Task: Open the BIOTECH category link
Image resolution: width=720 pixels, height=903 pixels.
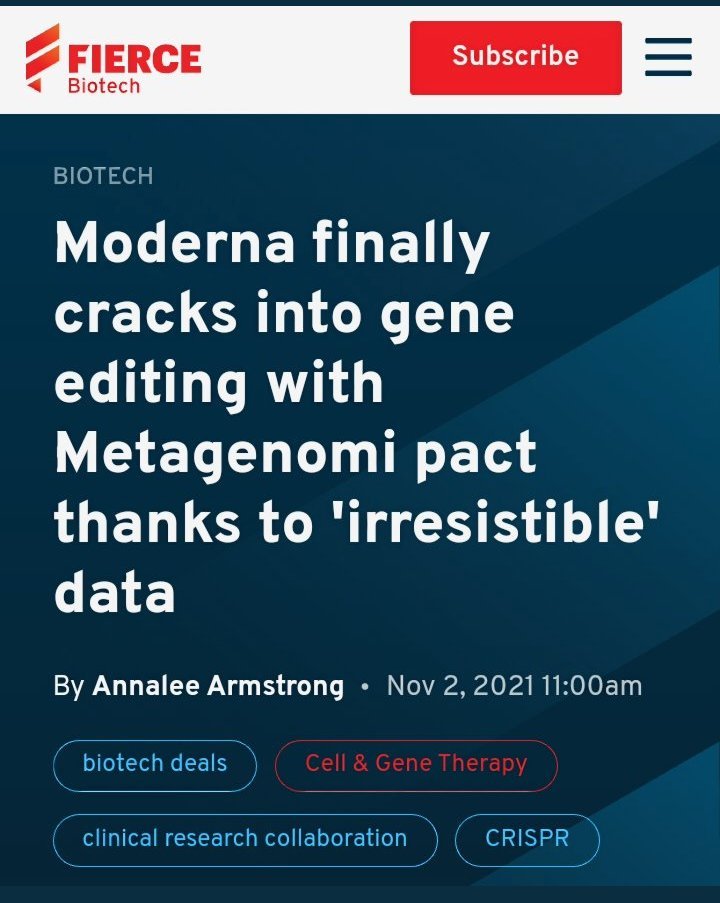Action: (103, 177)
